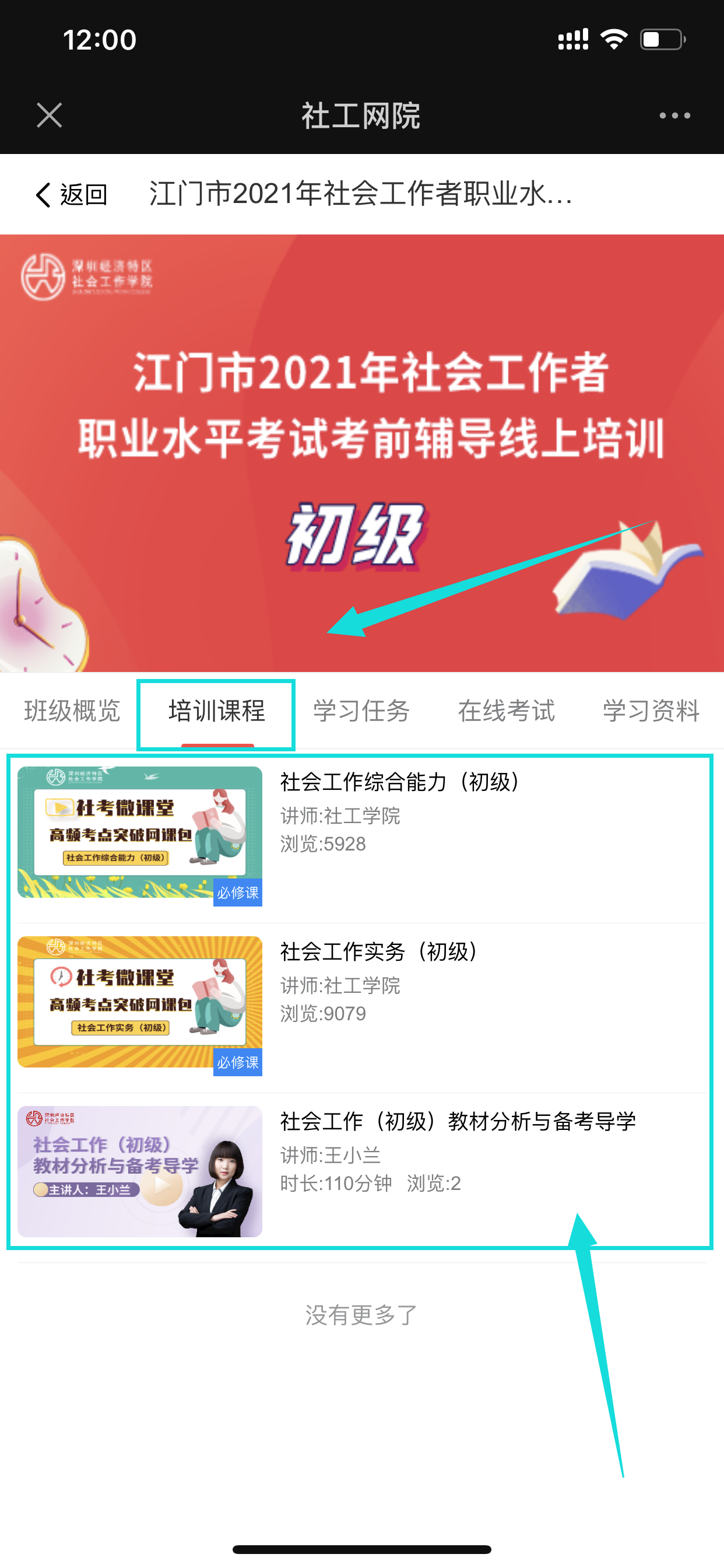Select the 培训课程 tab
724x1568 pixels.
point(217,711)
